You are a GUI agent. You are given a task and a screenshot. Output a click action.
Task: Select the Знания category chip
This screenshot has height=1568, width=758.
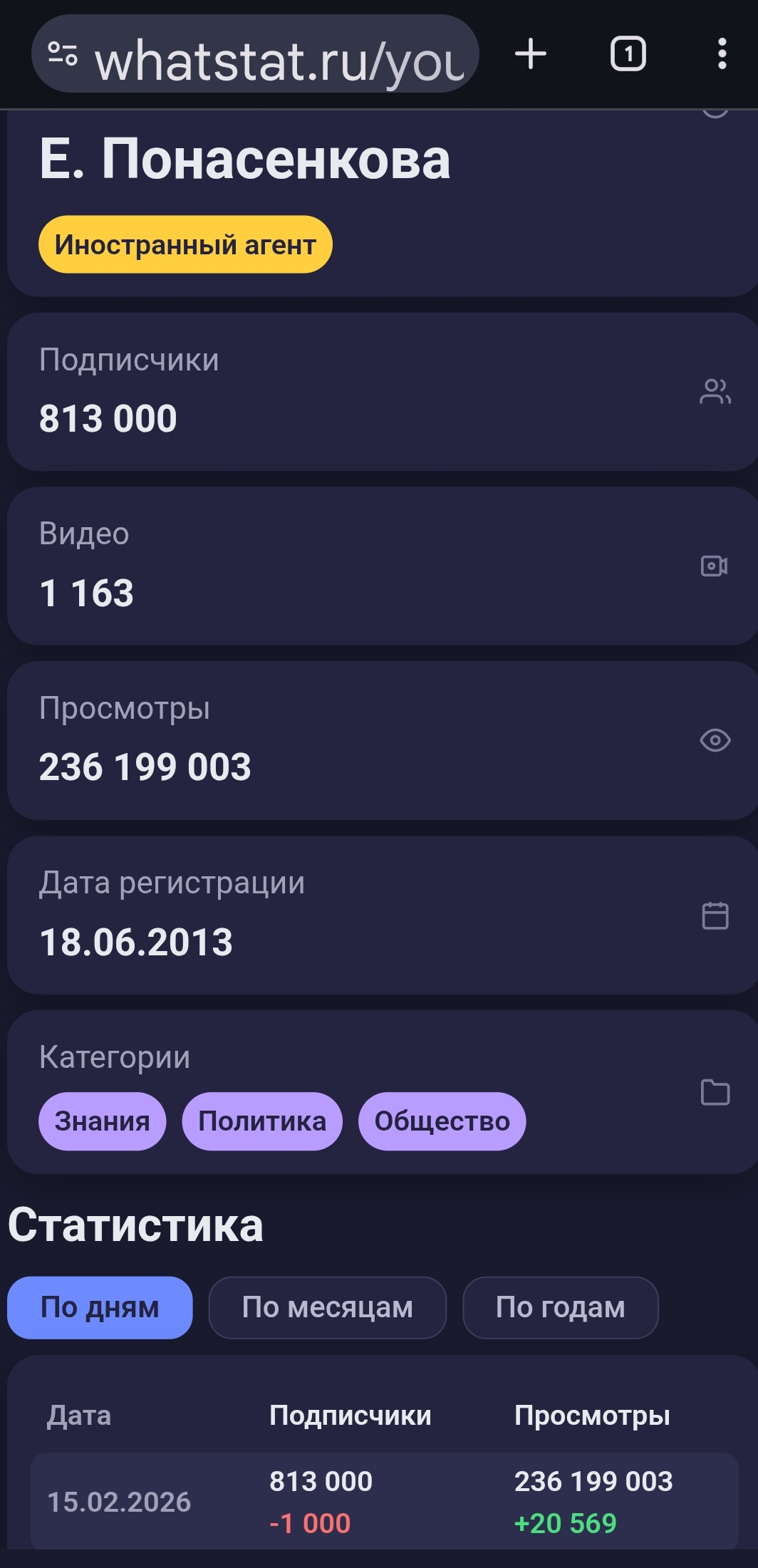point(102,1121)
